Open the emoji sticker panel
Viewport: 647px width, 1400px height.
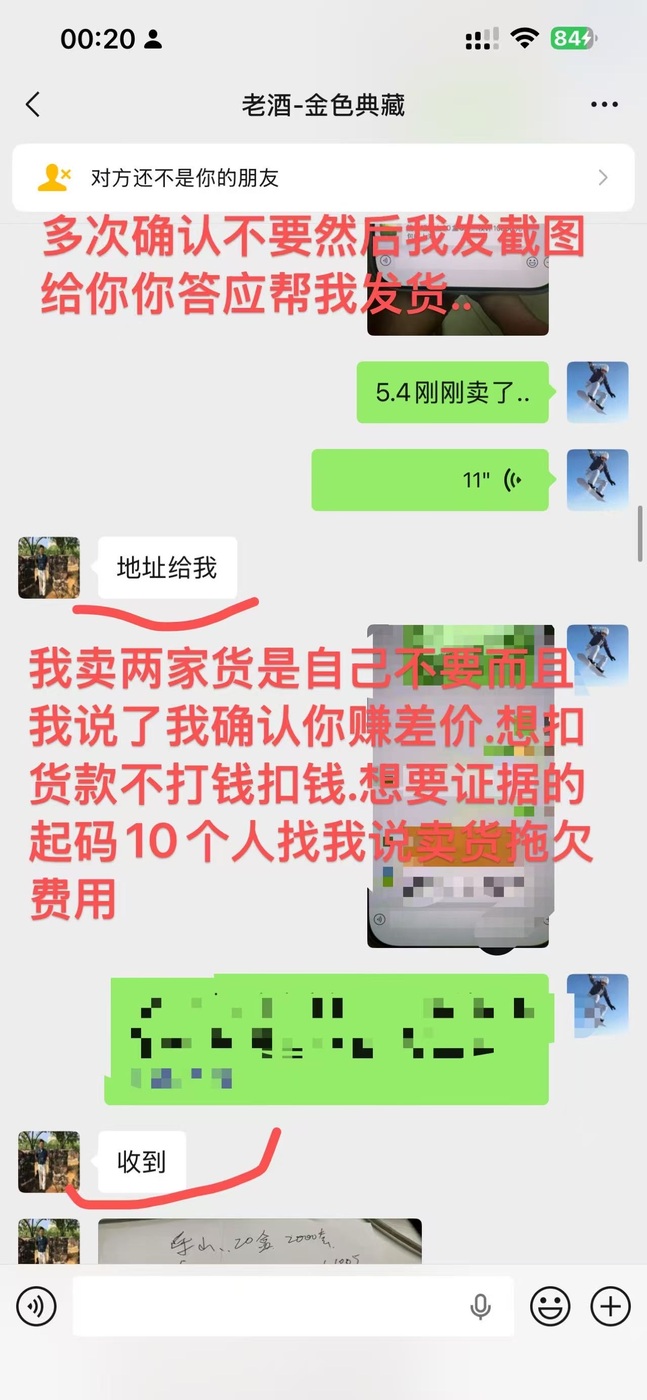point(550,1306)
